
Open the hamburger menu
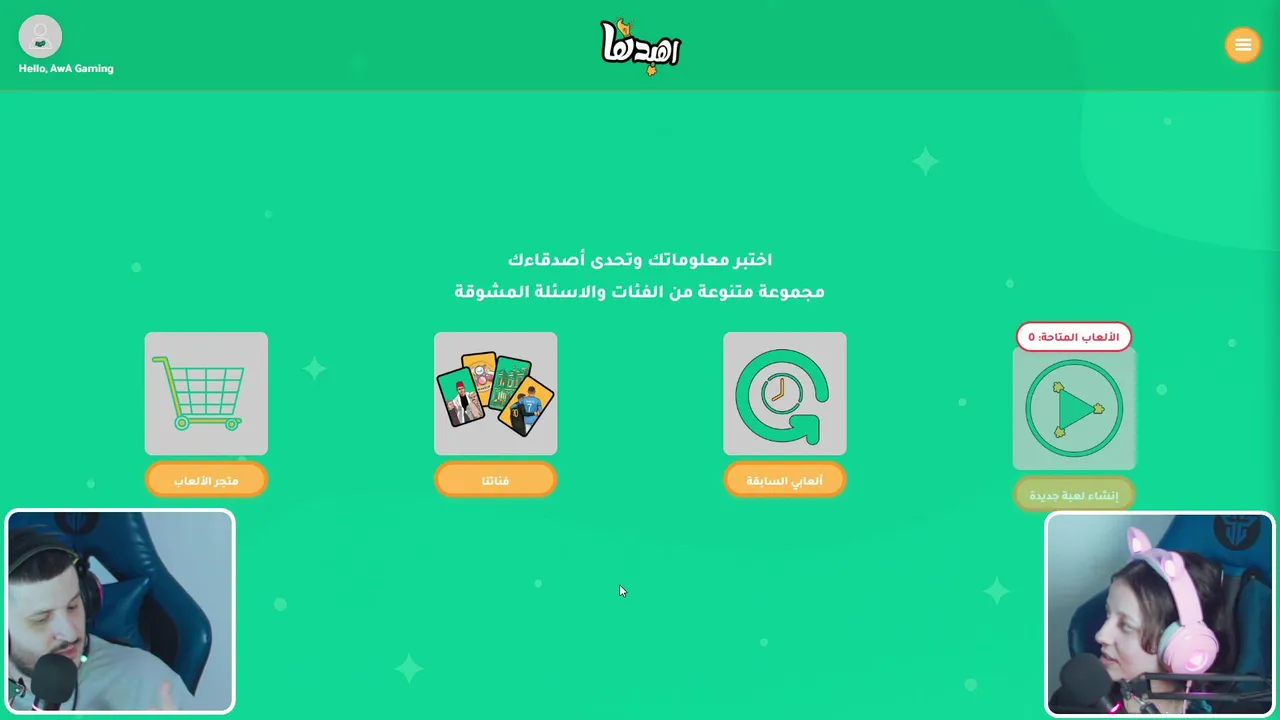[x=1243, y=44]
